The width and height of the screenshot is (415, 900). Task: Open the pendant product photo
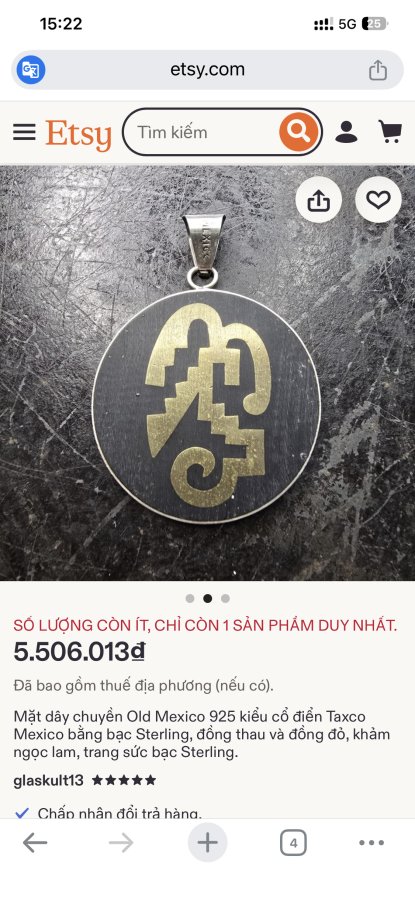tap(207, 373)
